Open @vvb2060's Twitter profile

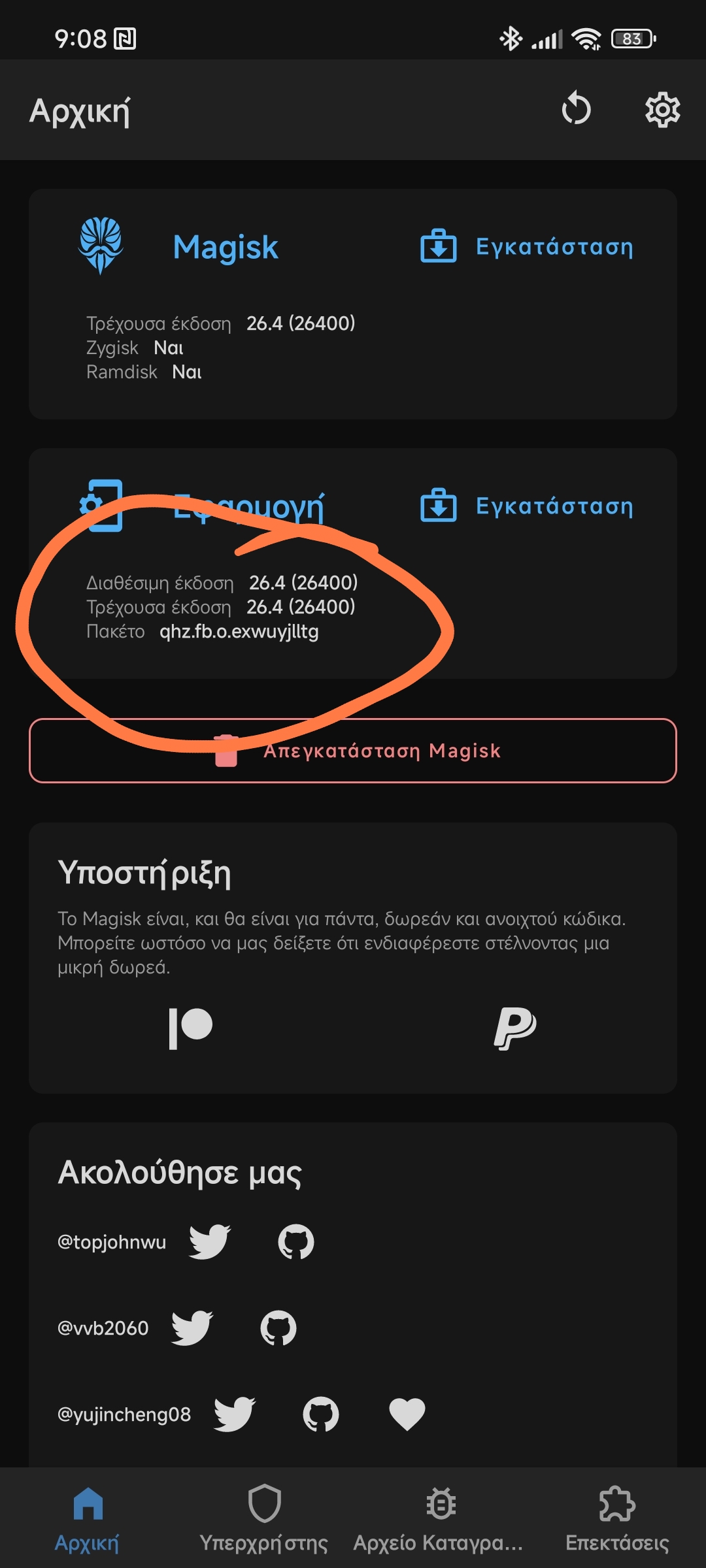(x=192, y=1328)
